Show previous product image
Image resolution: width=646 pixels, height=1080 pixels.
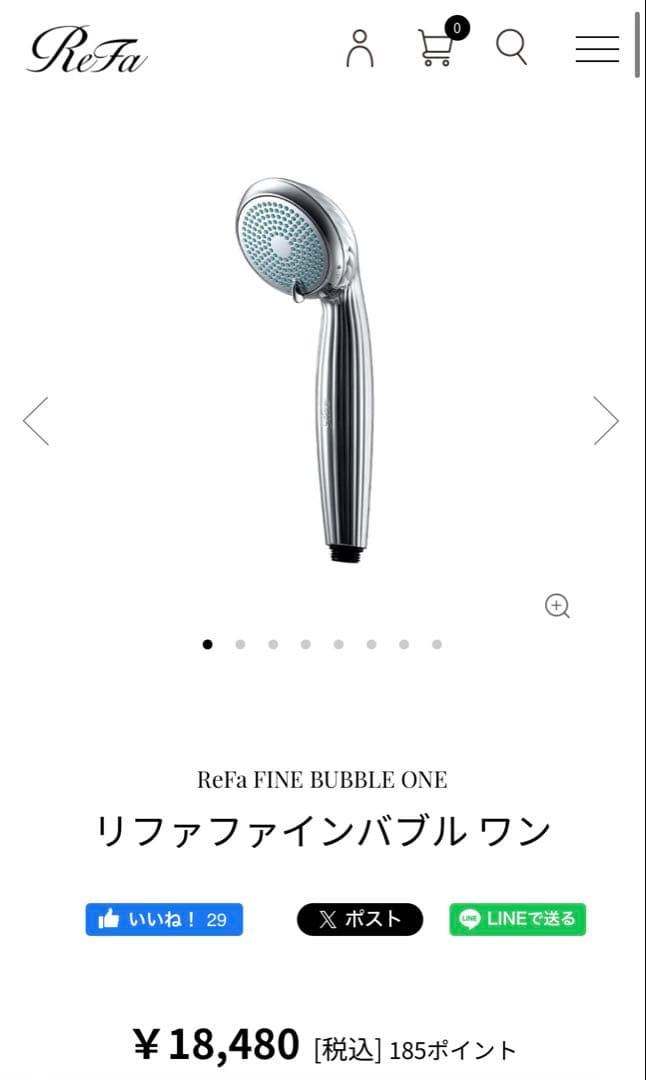[36, 420]
